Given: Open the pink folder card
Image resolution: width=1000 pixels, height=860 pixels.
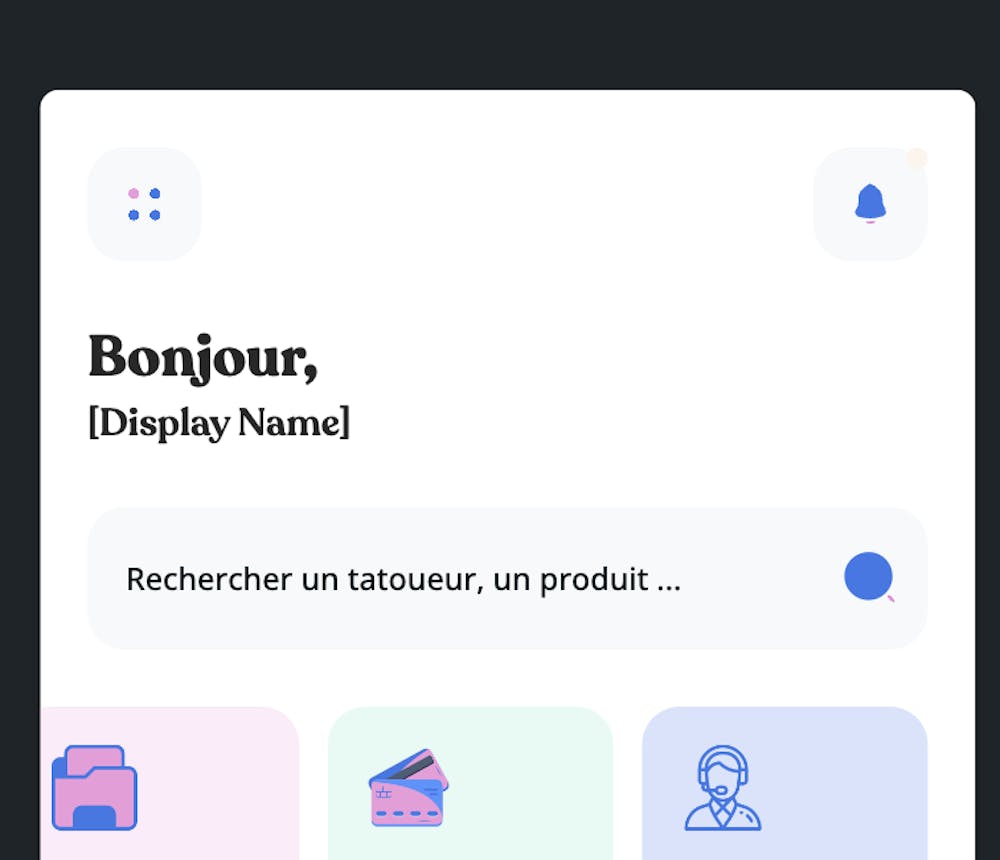Looking at the screenshot, I should click(x=168, y=785).
